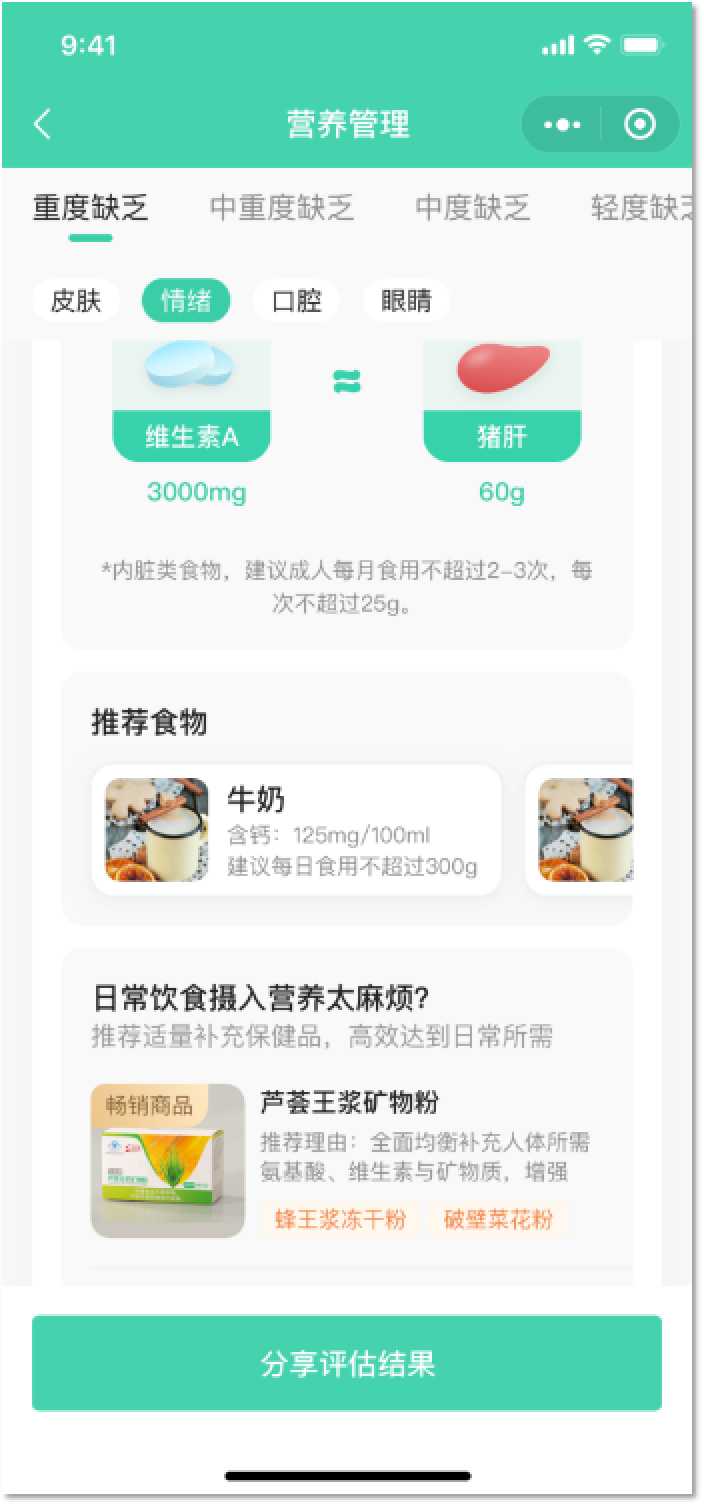Switch to the 中度缺乏 tab
The image size is (704, 1508).
(x=473, y=208)
